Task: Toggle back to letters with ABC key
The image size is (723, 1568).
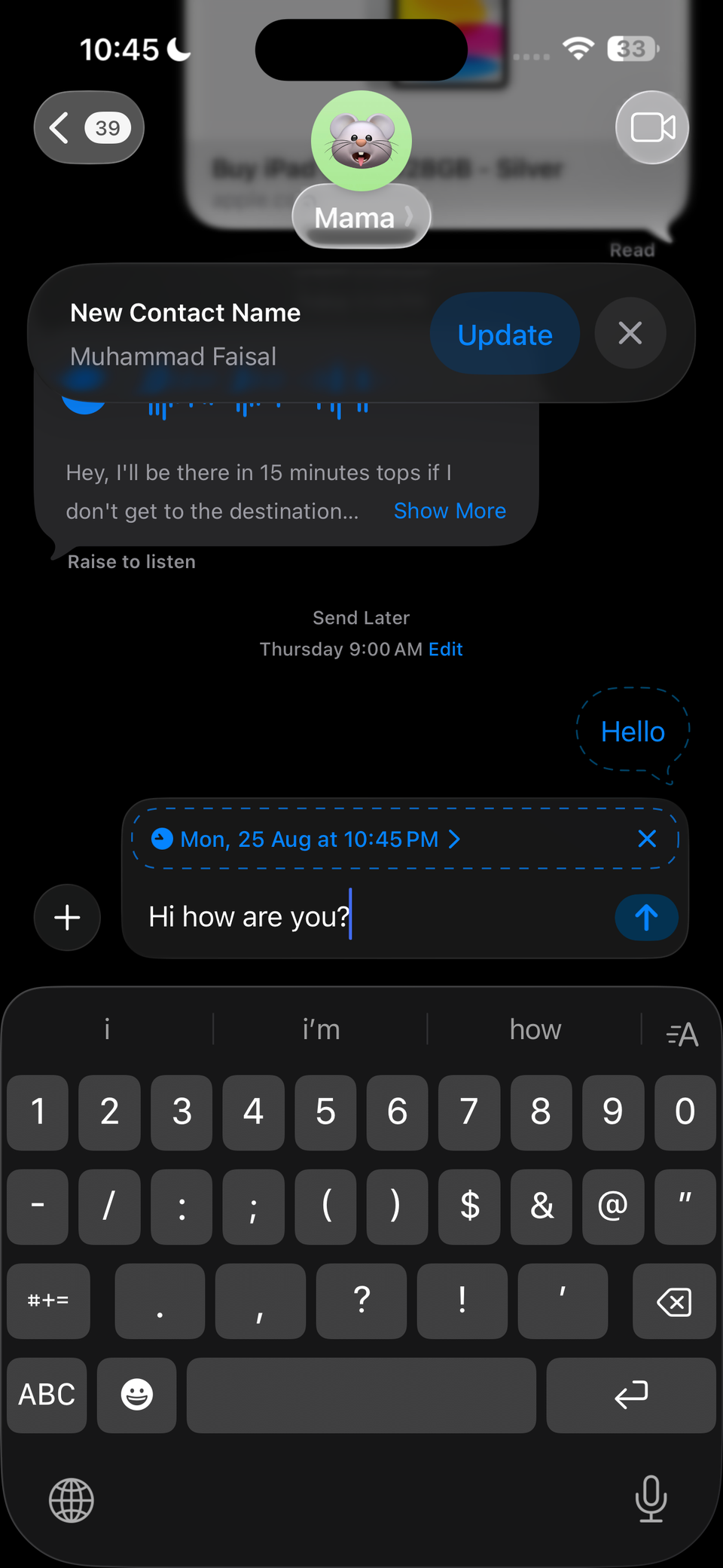Action: click(x=47, y=1395)
